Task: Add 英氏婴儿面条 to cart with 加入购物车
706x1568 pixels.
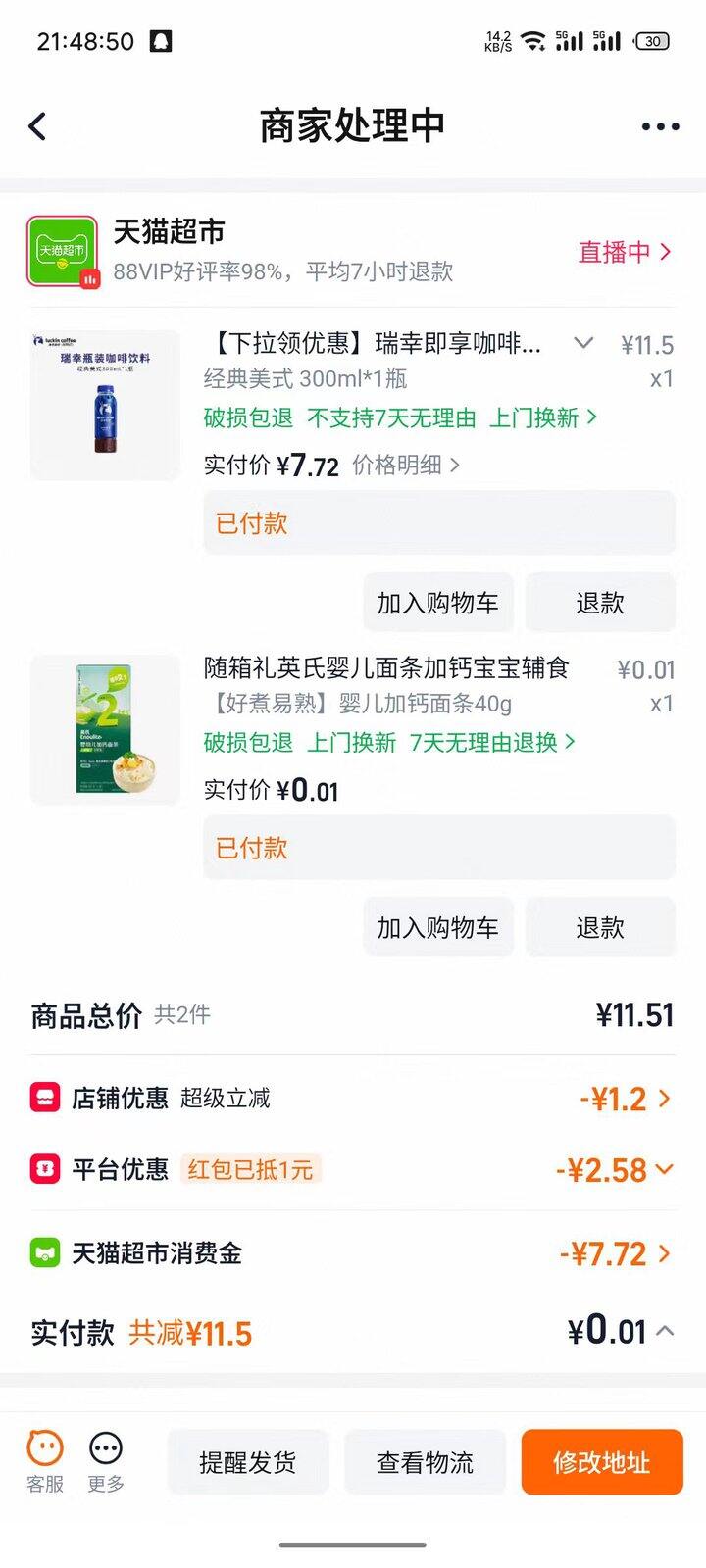Action: click(x=438, y=927)
